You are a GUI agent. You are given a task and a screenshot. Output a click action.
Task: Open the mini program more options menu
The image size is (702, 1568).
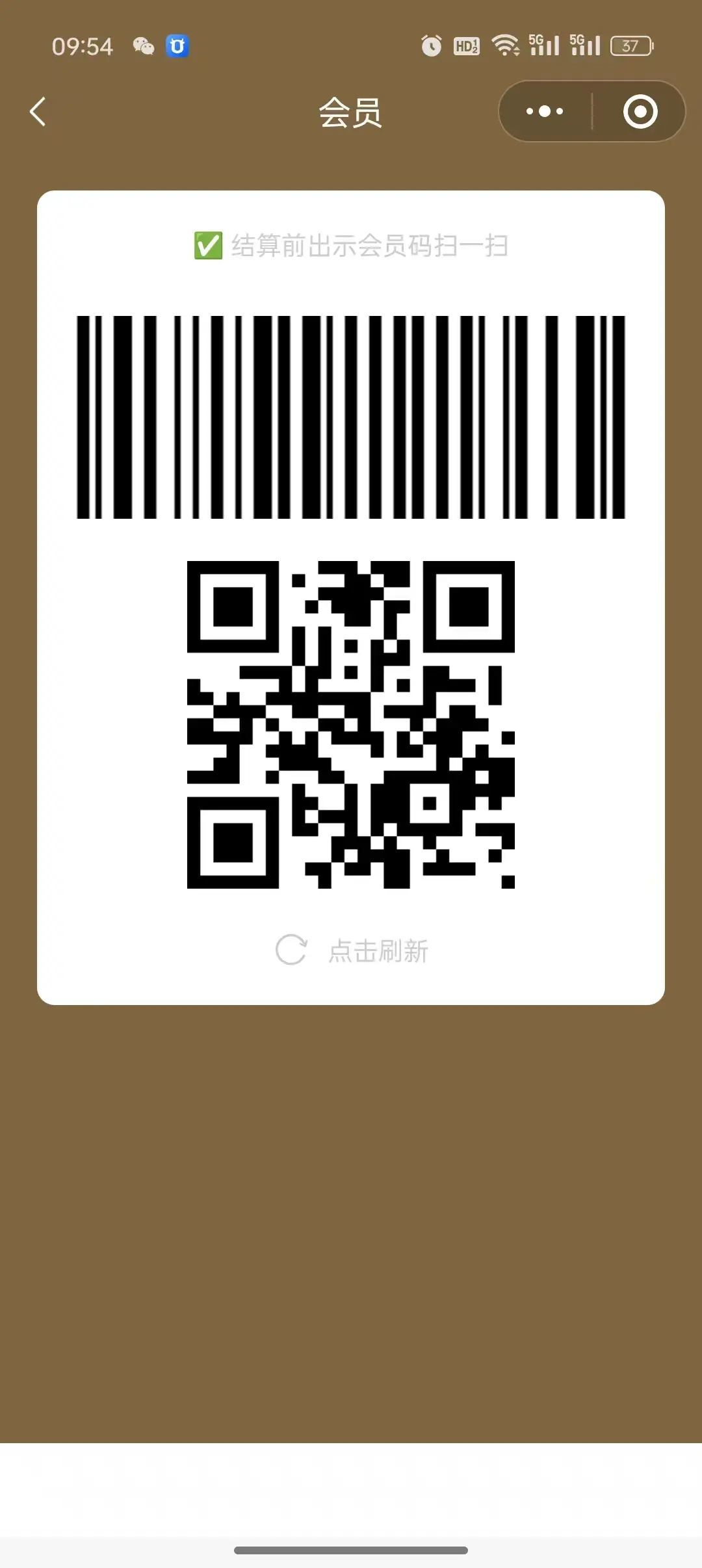click(545, 112)
